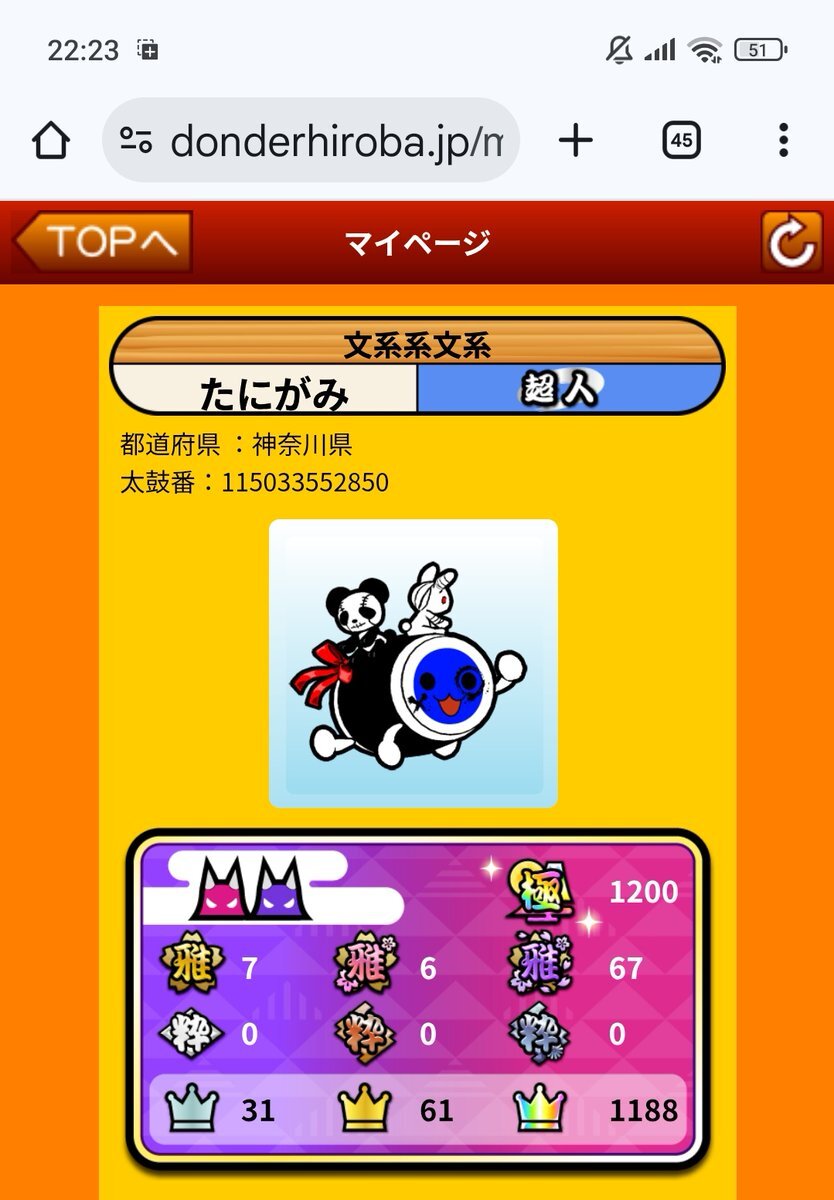Screen dimensions: 834x1200
Task: Reload My Page with the refresh icon
Action: 791,242
